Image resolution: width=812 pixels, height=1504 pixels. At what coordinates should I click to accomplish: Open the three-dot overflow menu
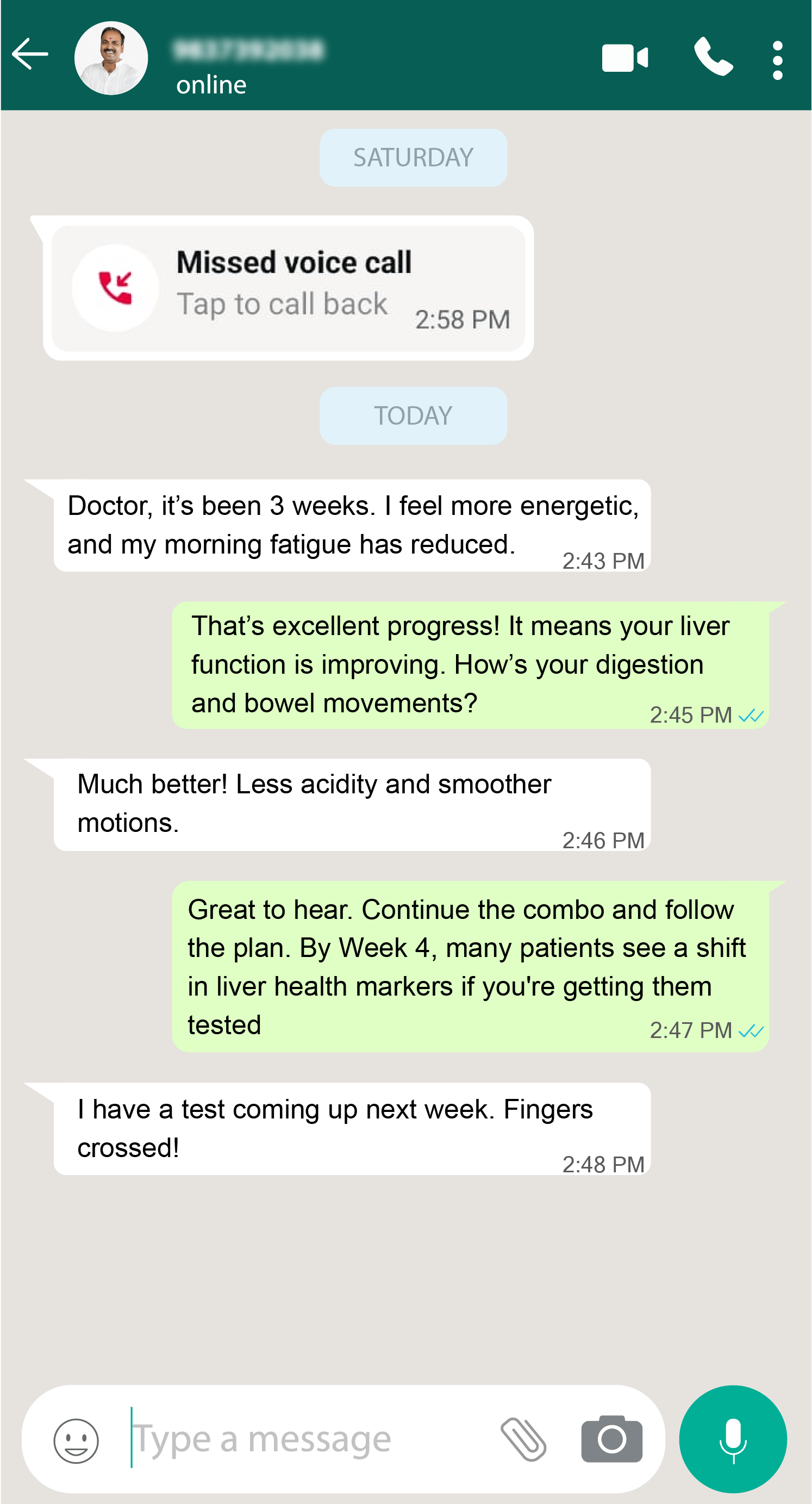click(x=777, y=60)
